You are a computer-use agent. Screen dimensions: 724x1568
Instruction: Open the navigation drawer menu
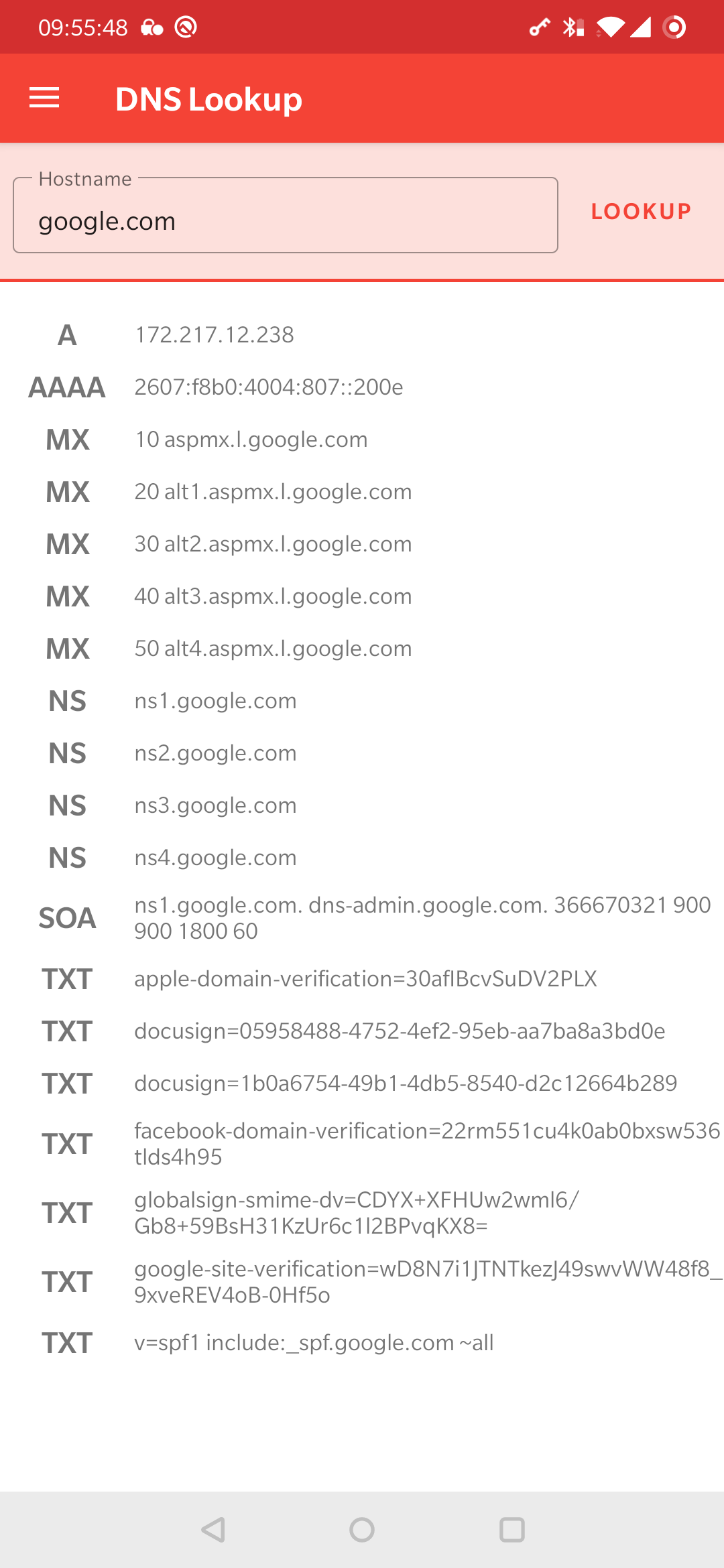point(44,99)
